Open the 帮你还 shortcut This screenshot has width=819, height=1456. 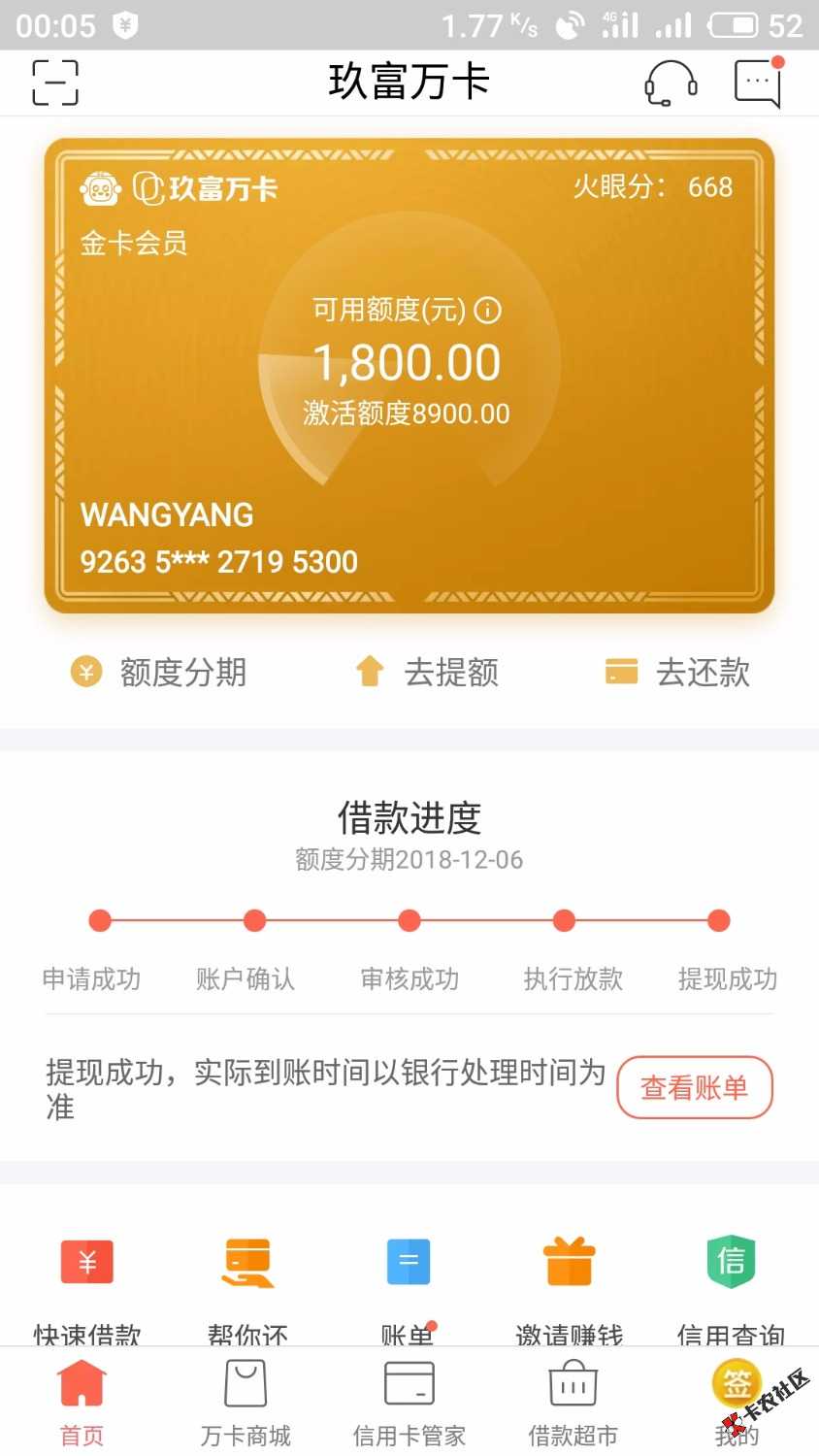(247, 1281)
